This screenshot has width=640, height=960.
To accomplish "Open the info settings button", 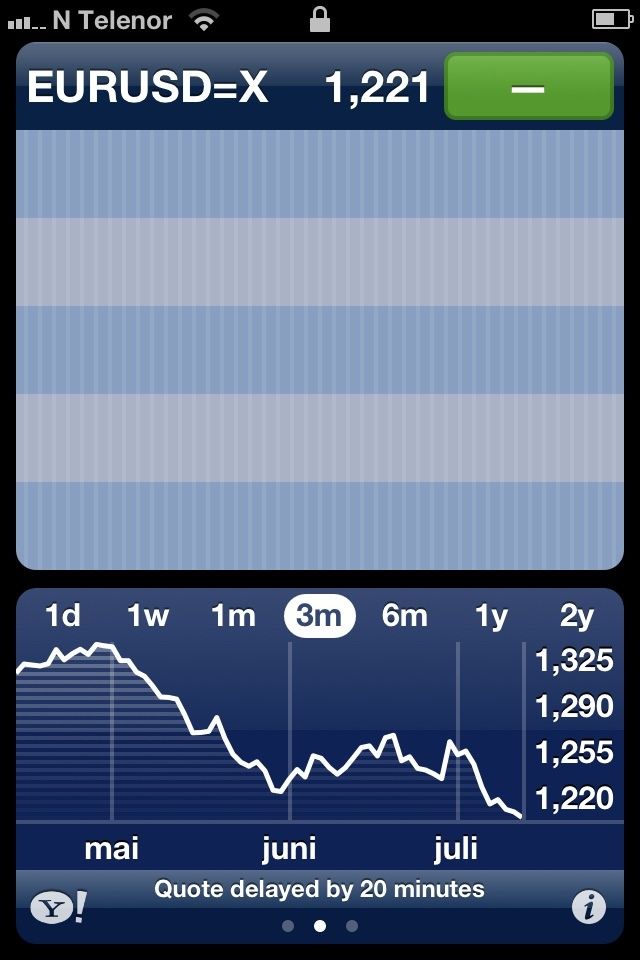I will coord(588,907).
